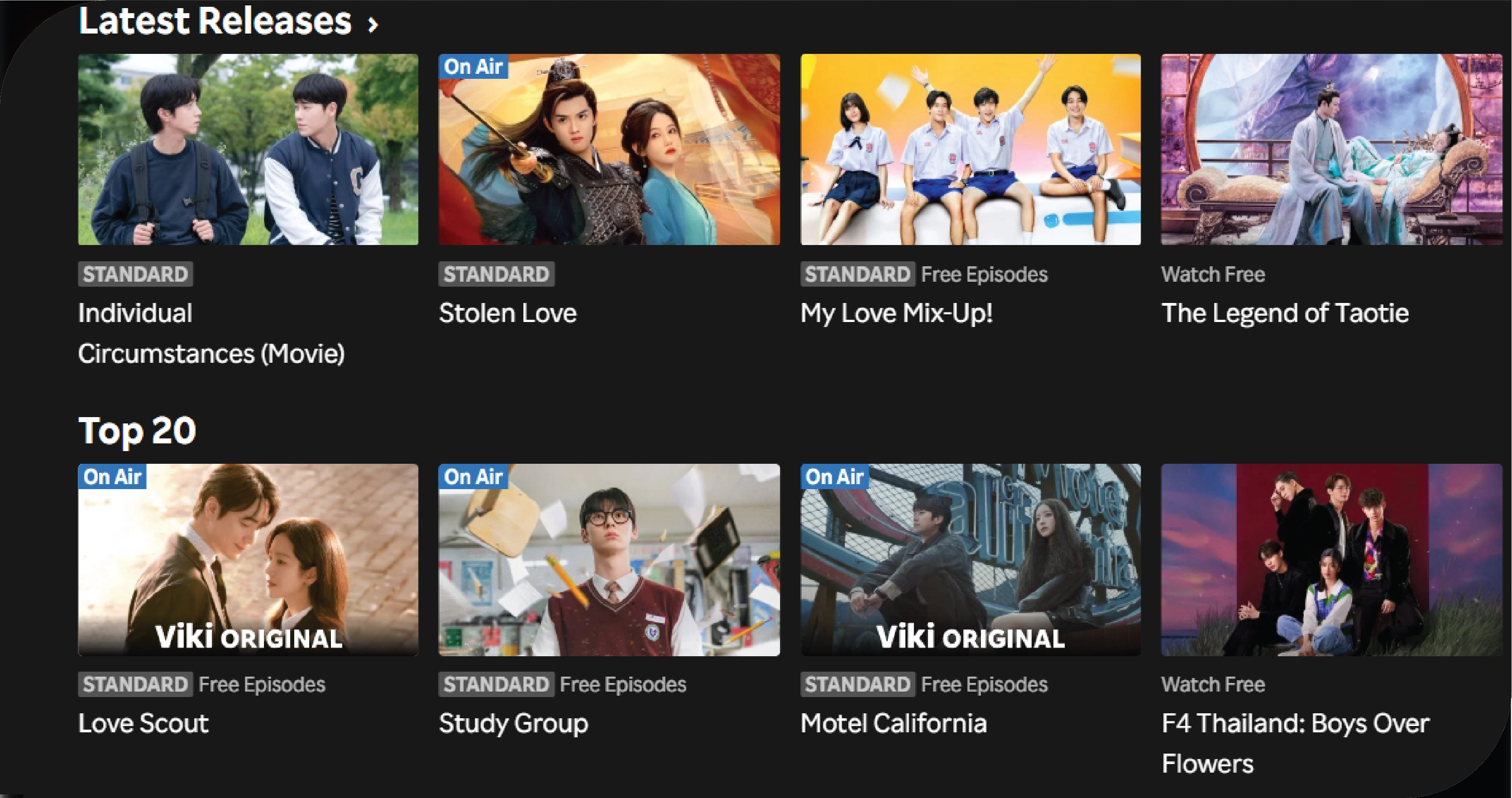Viewport: 1512px width, 798px height.
Task: Open The Legend of Taotie
Action: tap(1330, 150)
